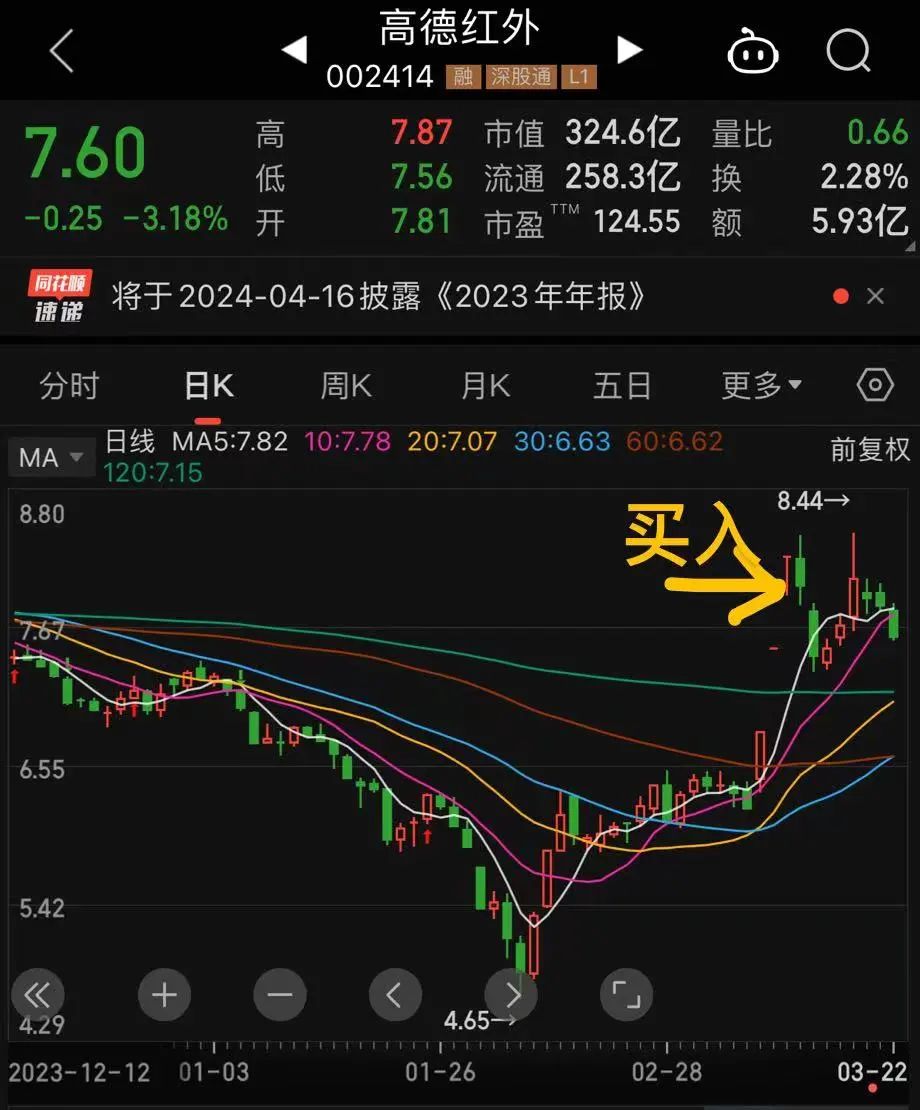Switch to the previous stock
This screenshot has width=920, height=1110.
point(294,50)
